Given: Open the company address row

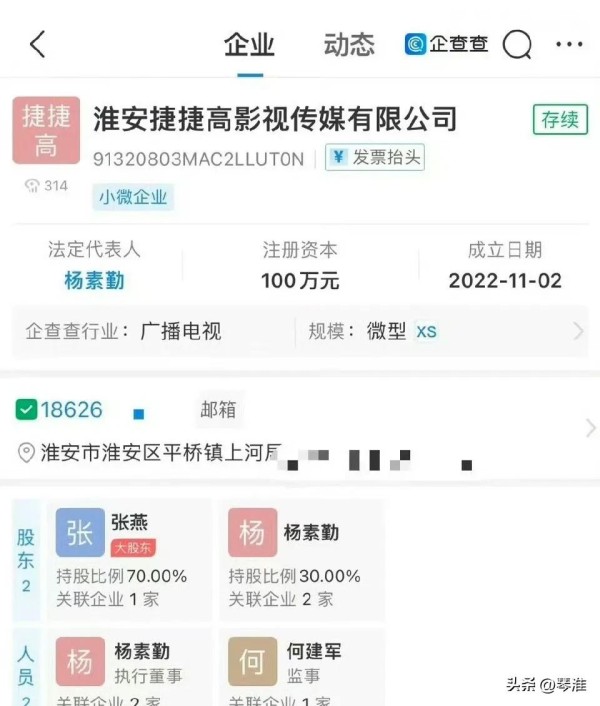Looking at the screenshot, I should pos(300,453).
